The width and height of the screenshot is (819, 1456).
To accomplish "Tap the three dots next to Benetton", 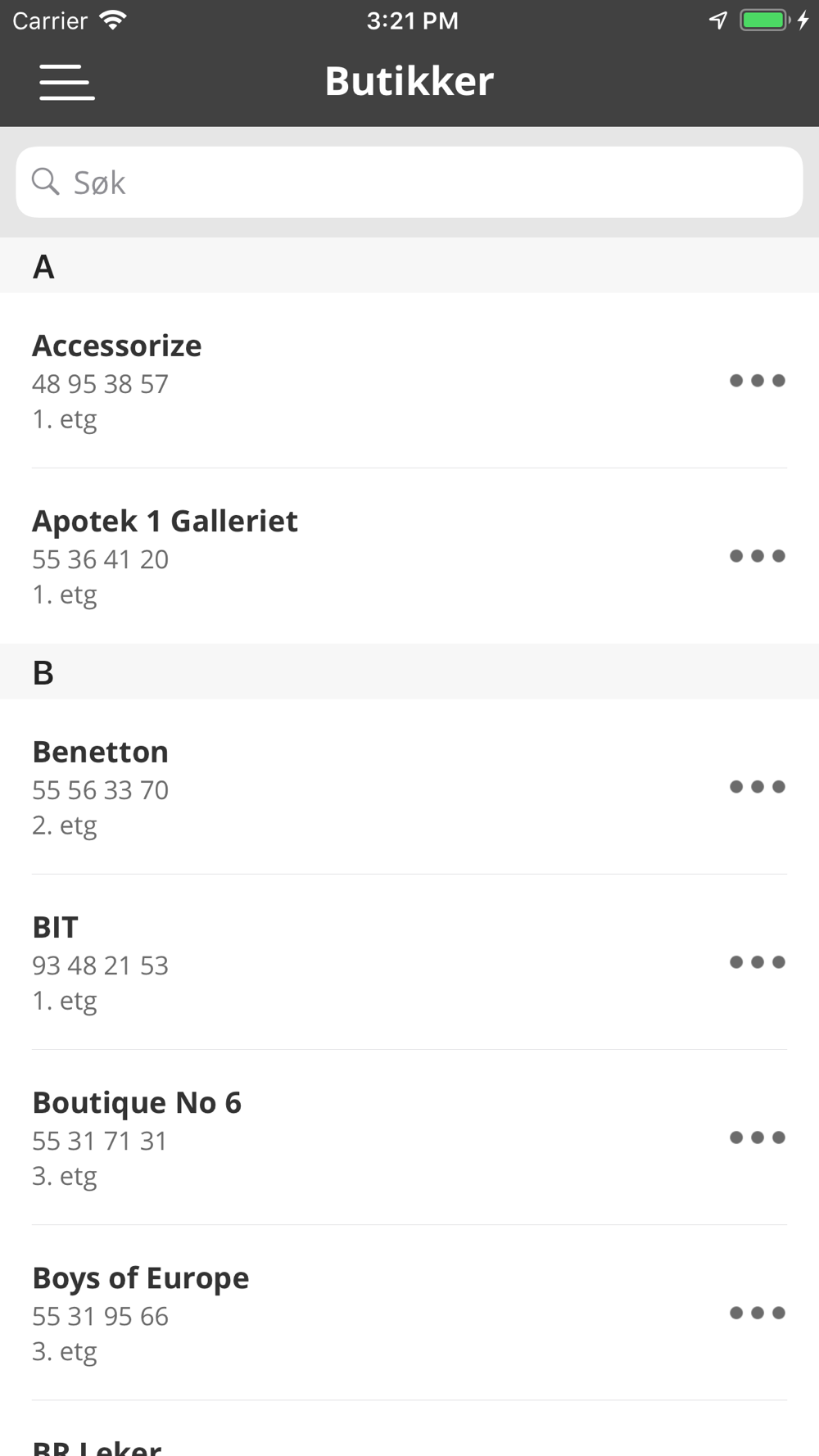I will tap(758, 787).
